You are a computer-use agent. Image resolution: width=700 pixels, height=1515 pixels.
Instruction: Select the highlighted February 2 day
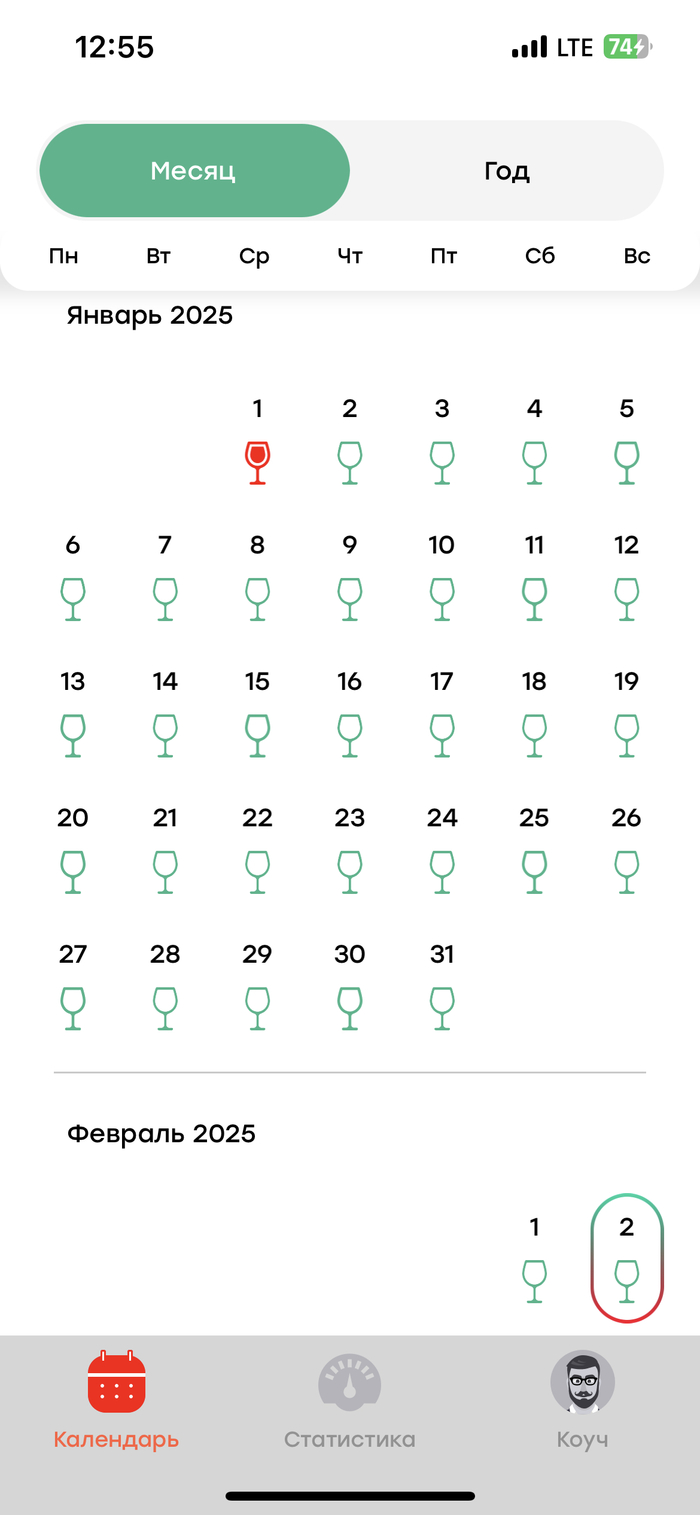click(x=626, y=1258)
